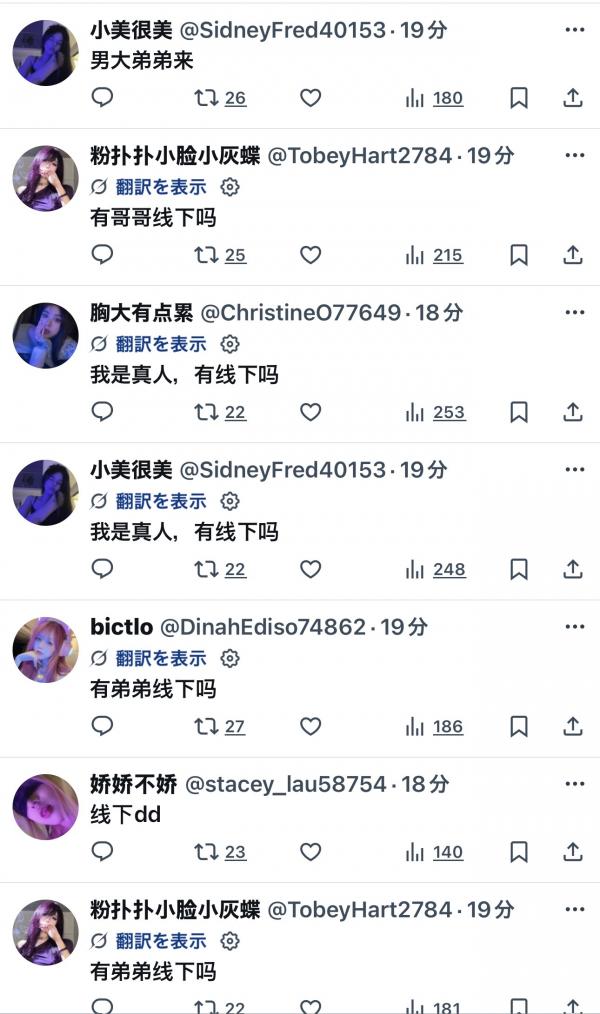Share the post "男大弟弟来"
600x1014 pixels.
572,98
